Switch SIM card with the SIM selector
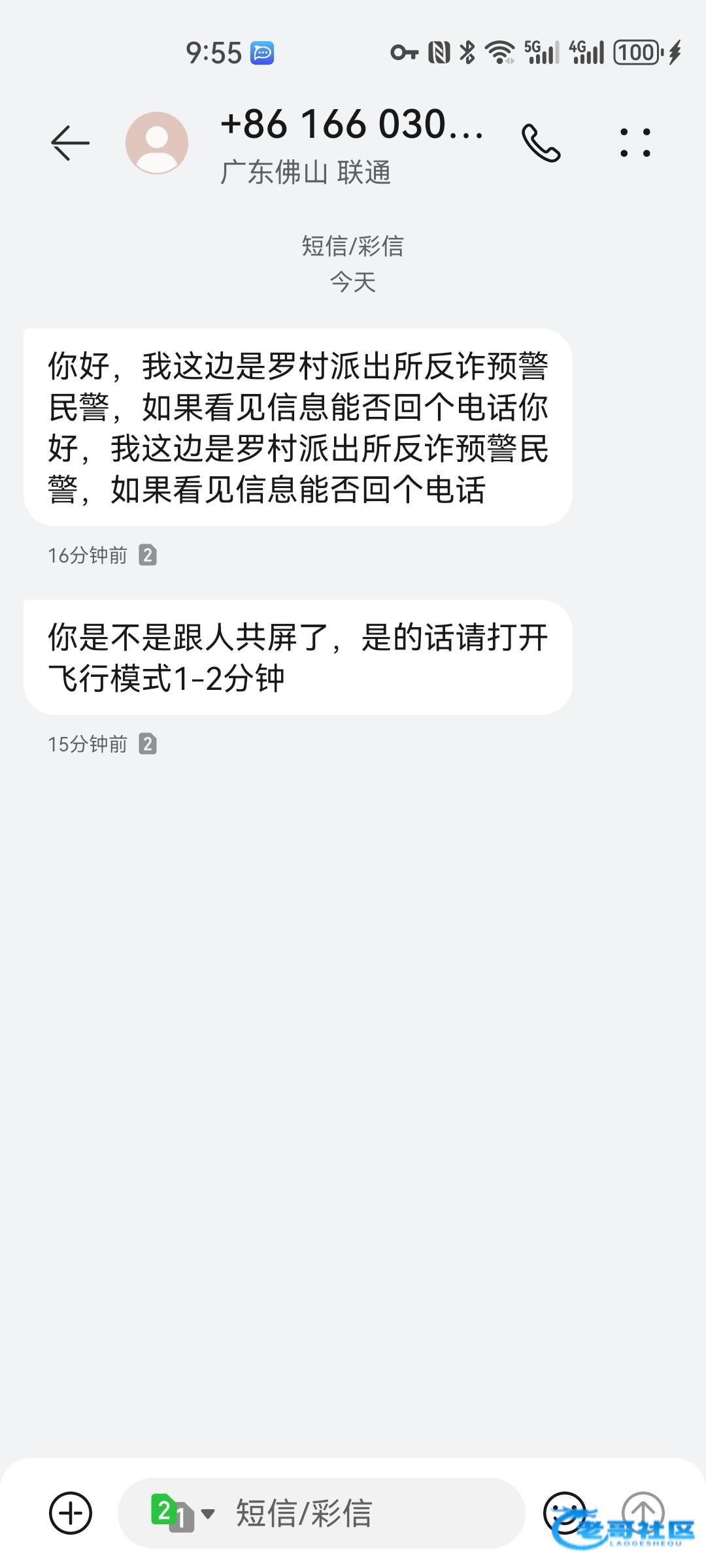This screenshot has height=1568, width=706. pos(182,1513)
